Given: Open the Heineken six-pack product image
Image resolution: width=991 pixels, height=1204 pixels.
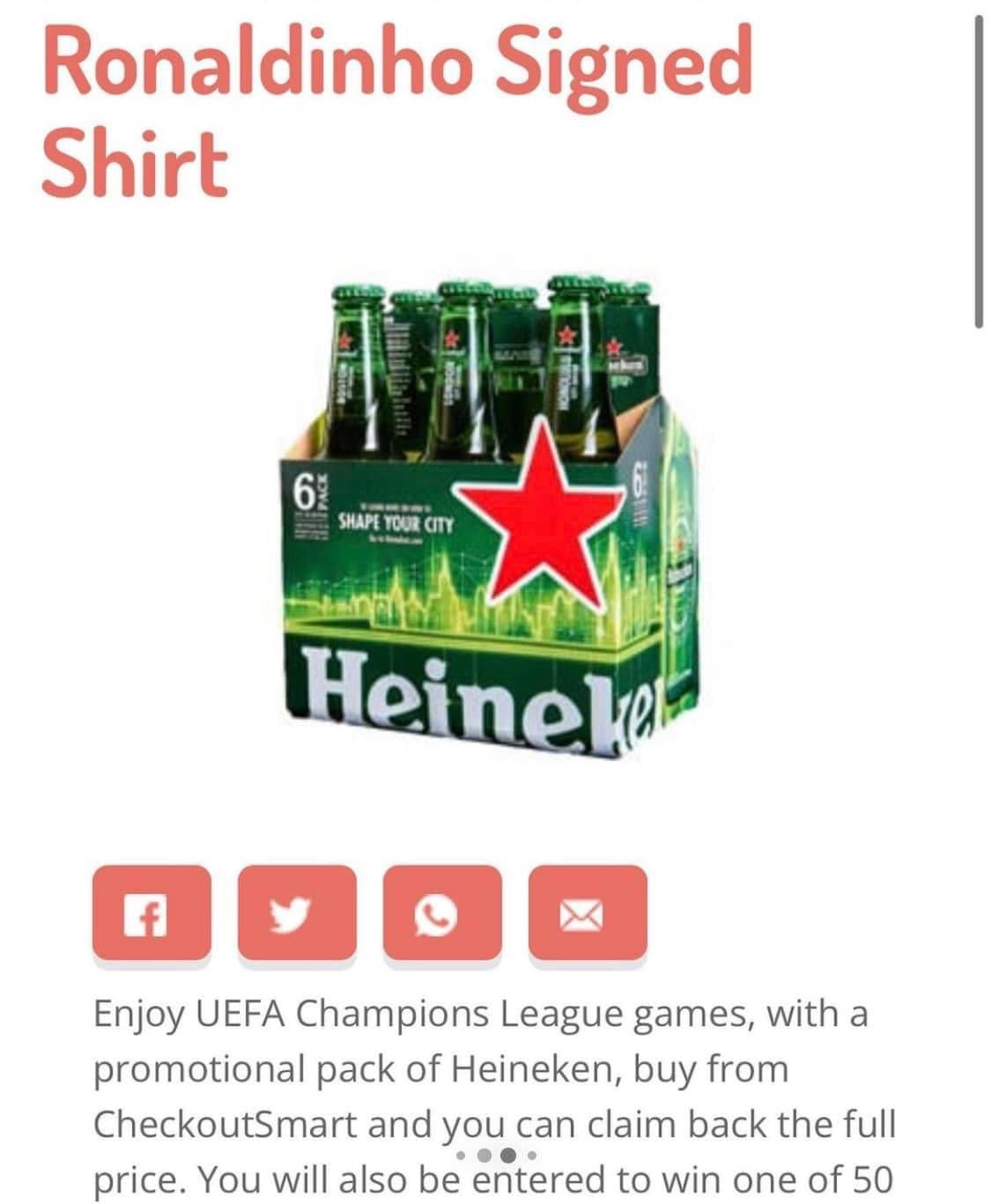Looking at the screenshot, I should (x=490, y=520).
